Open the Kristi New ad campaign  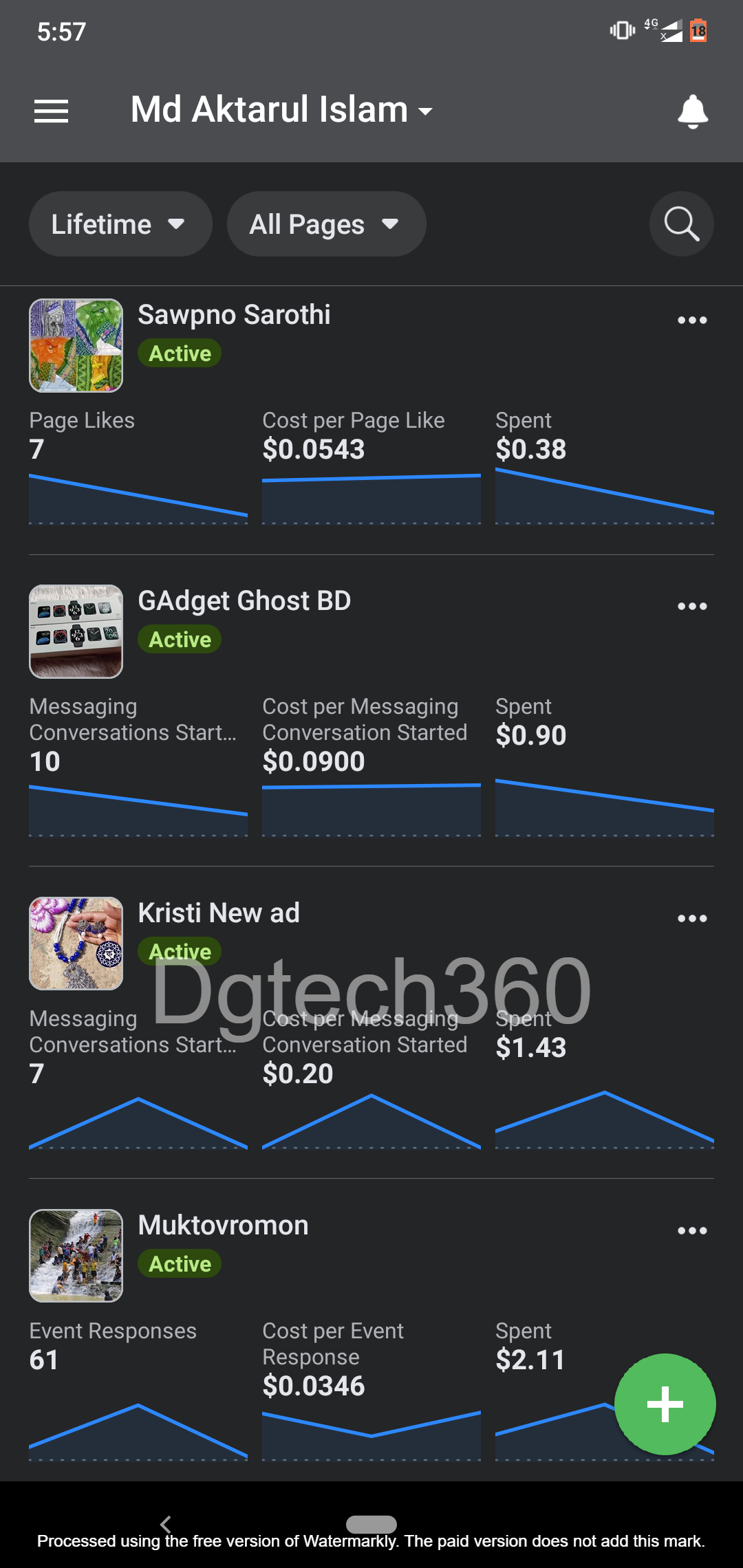click(219, 913)
